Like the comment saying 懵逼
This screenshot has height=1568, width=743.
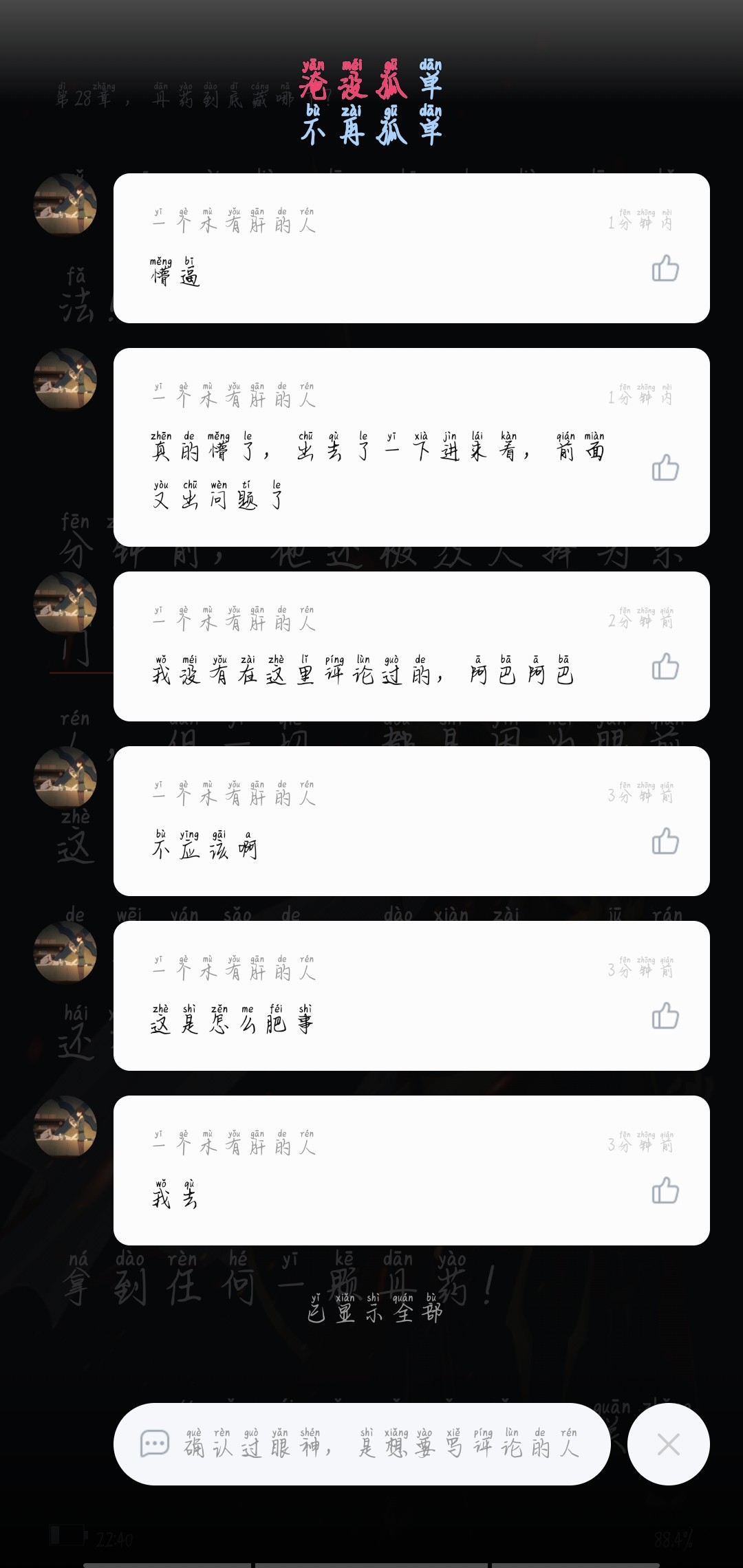(665, 269)
